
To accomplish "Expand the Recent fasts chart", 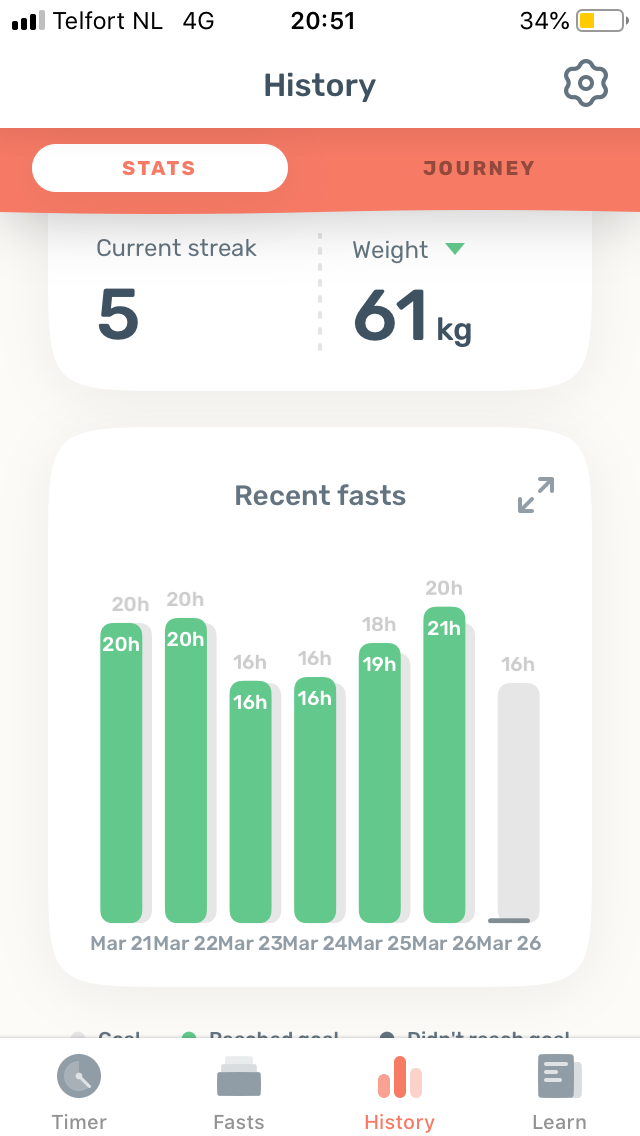I will click(x=536, y=496).
